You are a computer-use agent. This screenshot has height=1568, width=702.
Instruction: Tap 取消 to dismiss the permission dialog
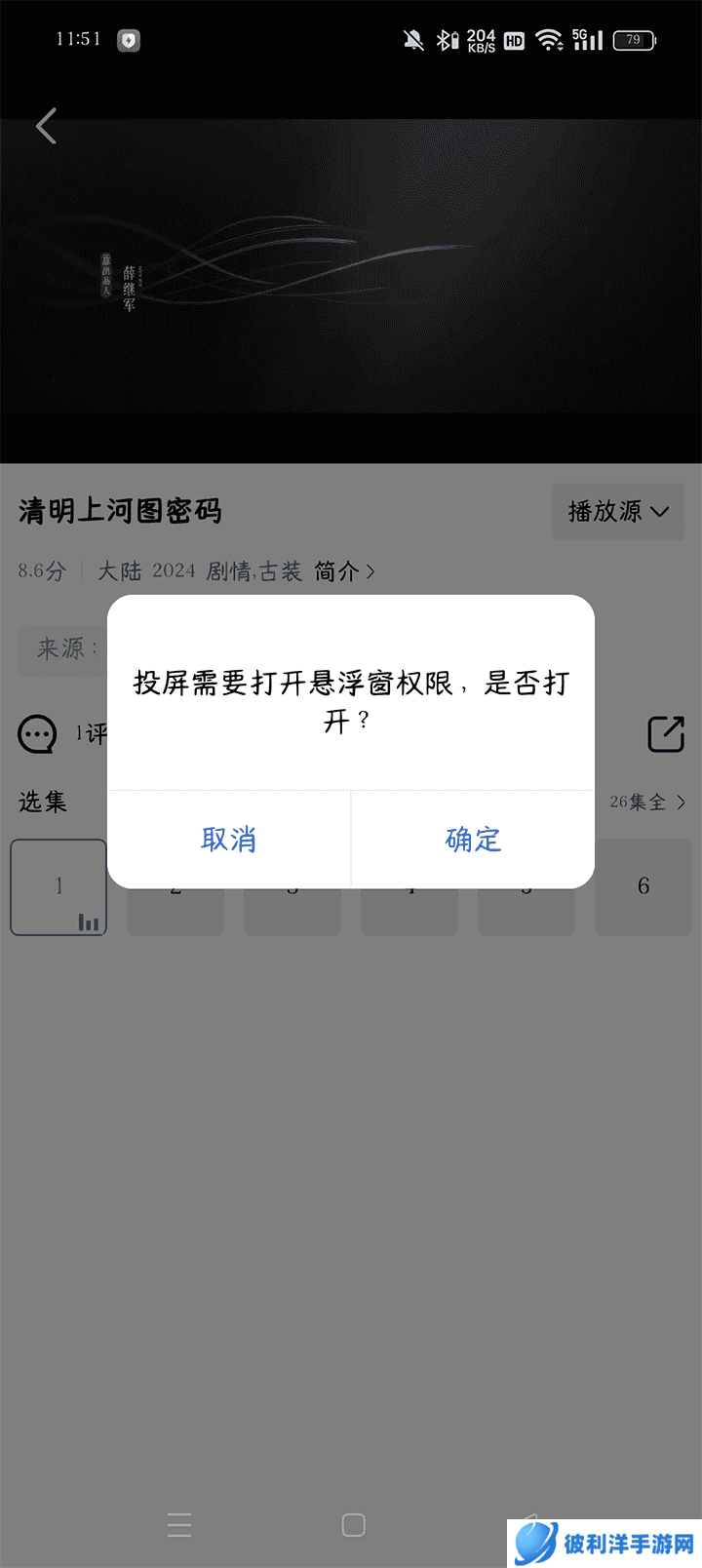[x=228, y=839]
